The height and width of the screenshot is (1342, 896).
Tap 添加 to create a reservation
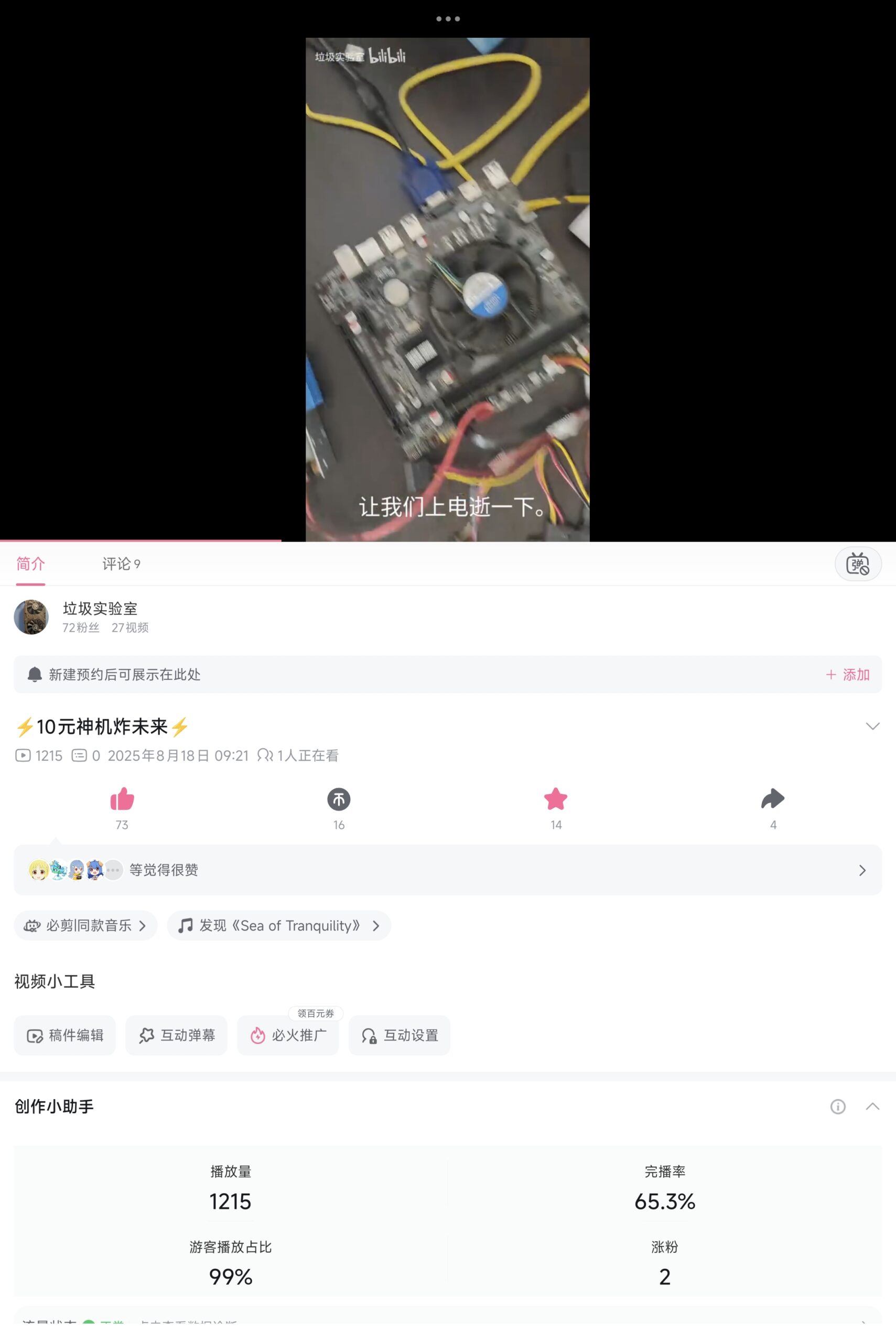pos(848,674)
